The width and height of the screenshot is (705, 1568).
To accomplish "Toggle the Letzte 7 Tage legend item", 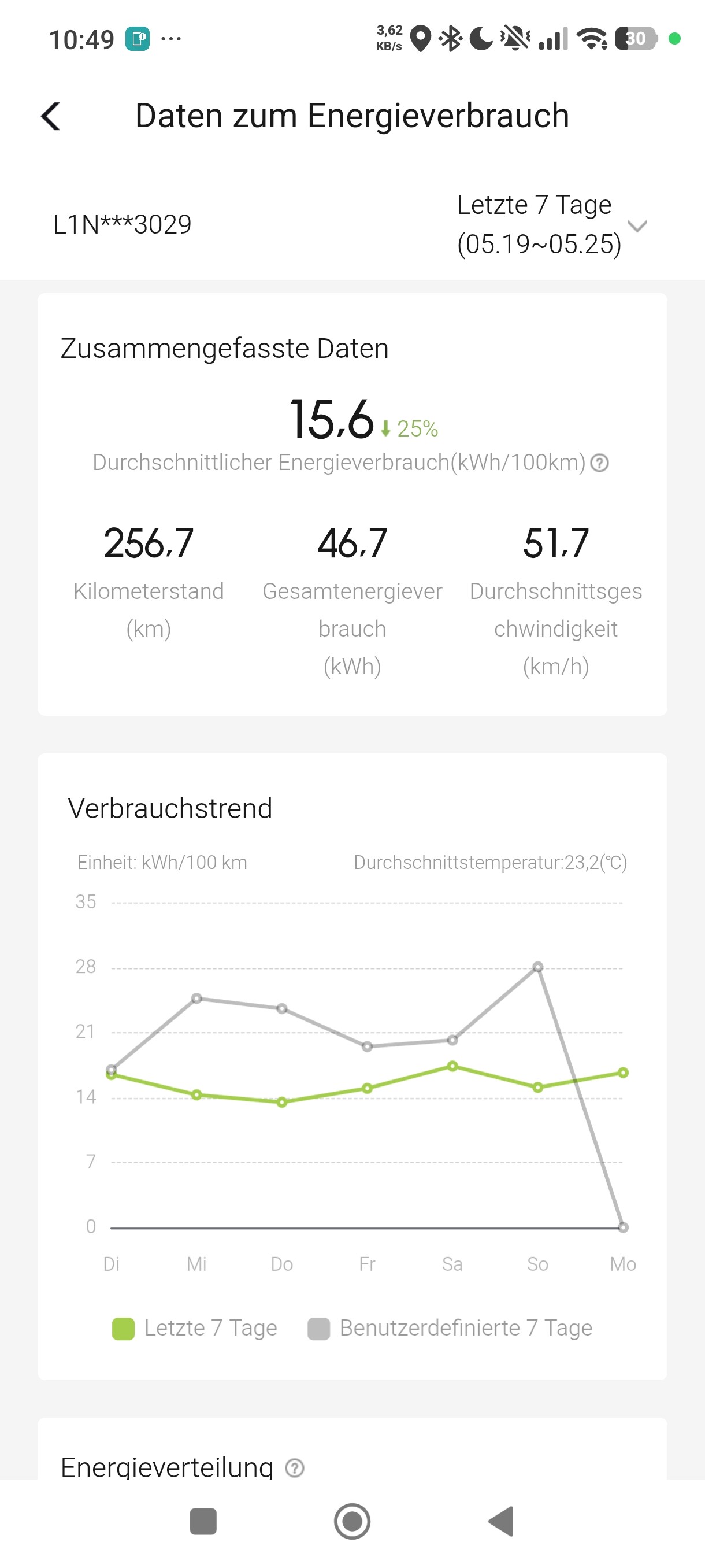I will click(195, 1328).
